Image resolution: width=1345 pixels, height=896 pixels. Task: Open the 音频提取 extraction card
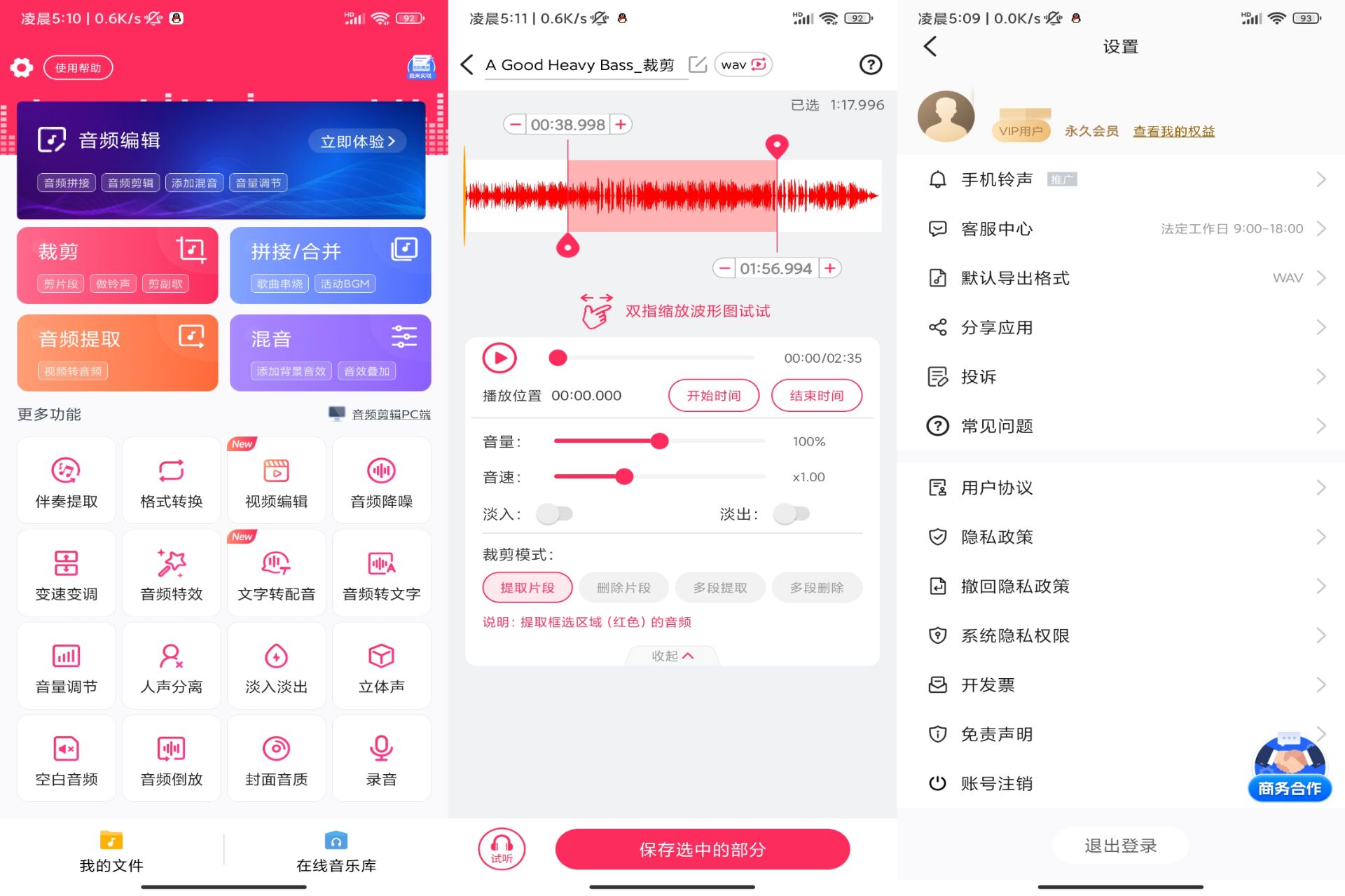pos(117,352)
